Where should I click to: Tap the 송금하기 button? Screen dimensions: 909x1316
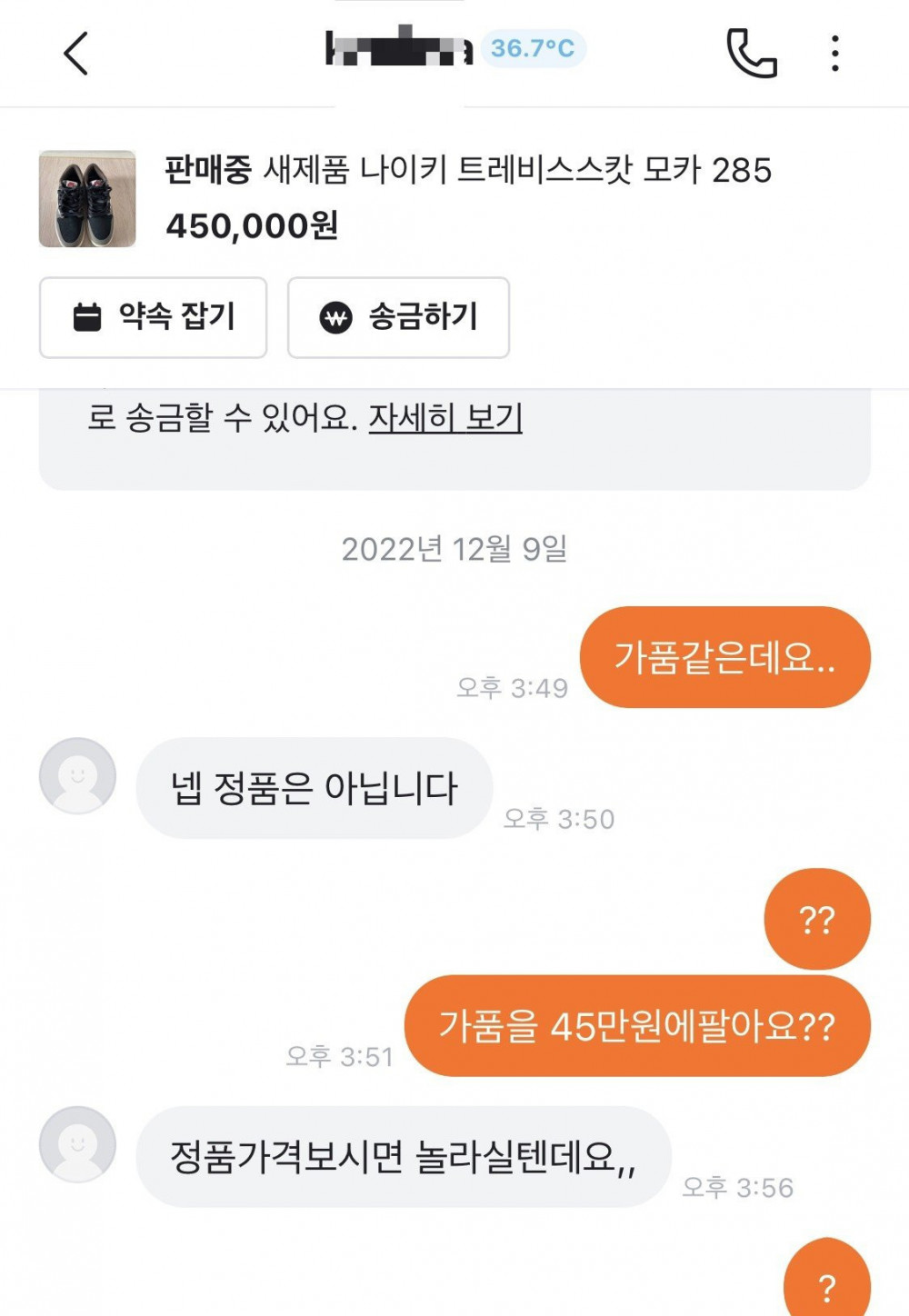tap(398, 317)
